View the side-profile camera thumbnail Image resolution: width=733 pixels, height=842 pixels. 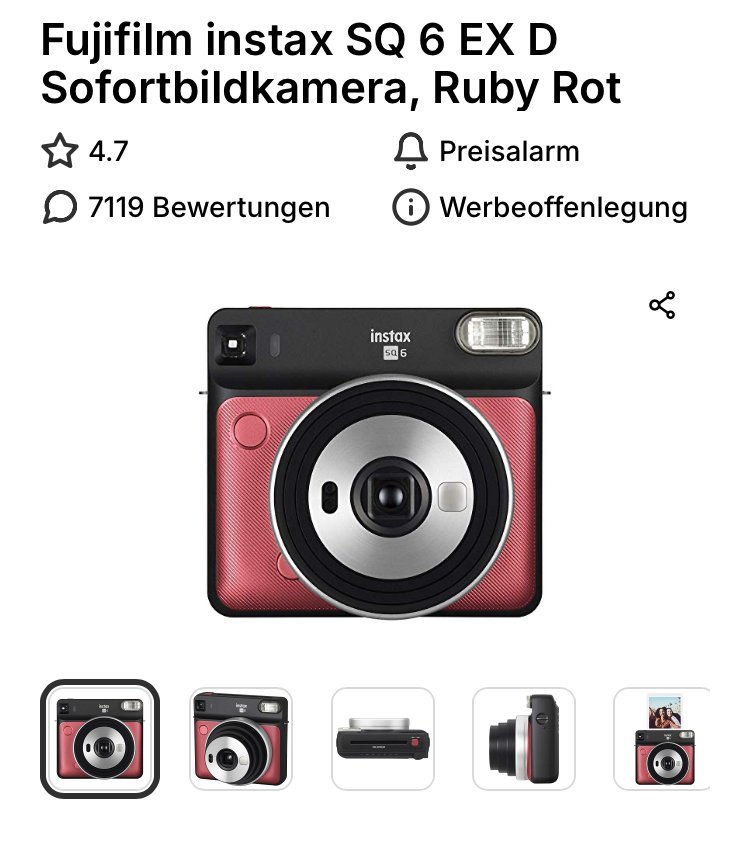[x=524, y=739]
